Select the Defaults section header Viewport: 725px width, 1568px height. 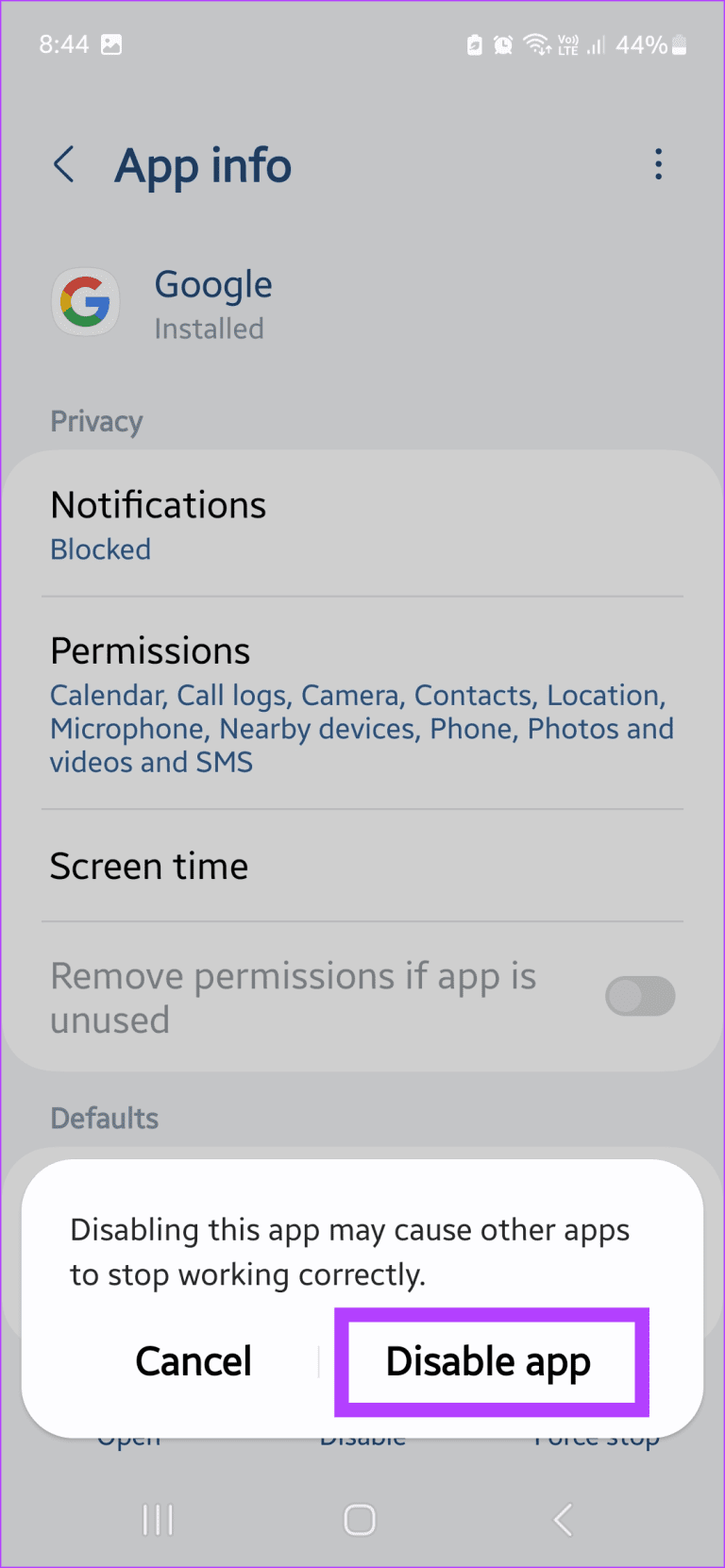pos(103,1118)
